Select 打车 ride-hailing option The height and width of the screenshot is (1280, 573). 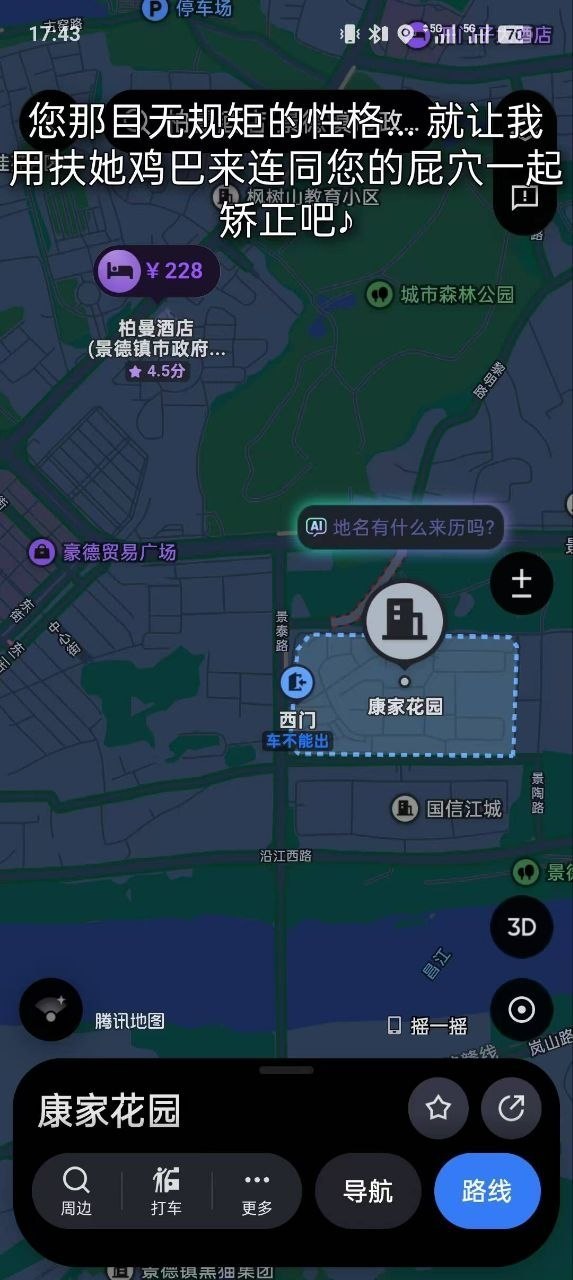pyautogui.click(x=166, y=1191)
